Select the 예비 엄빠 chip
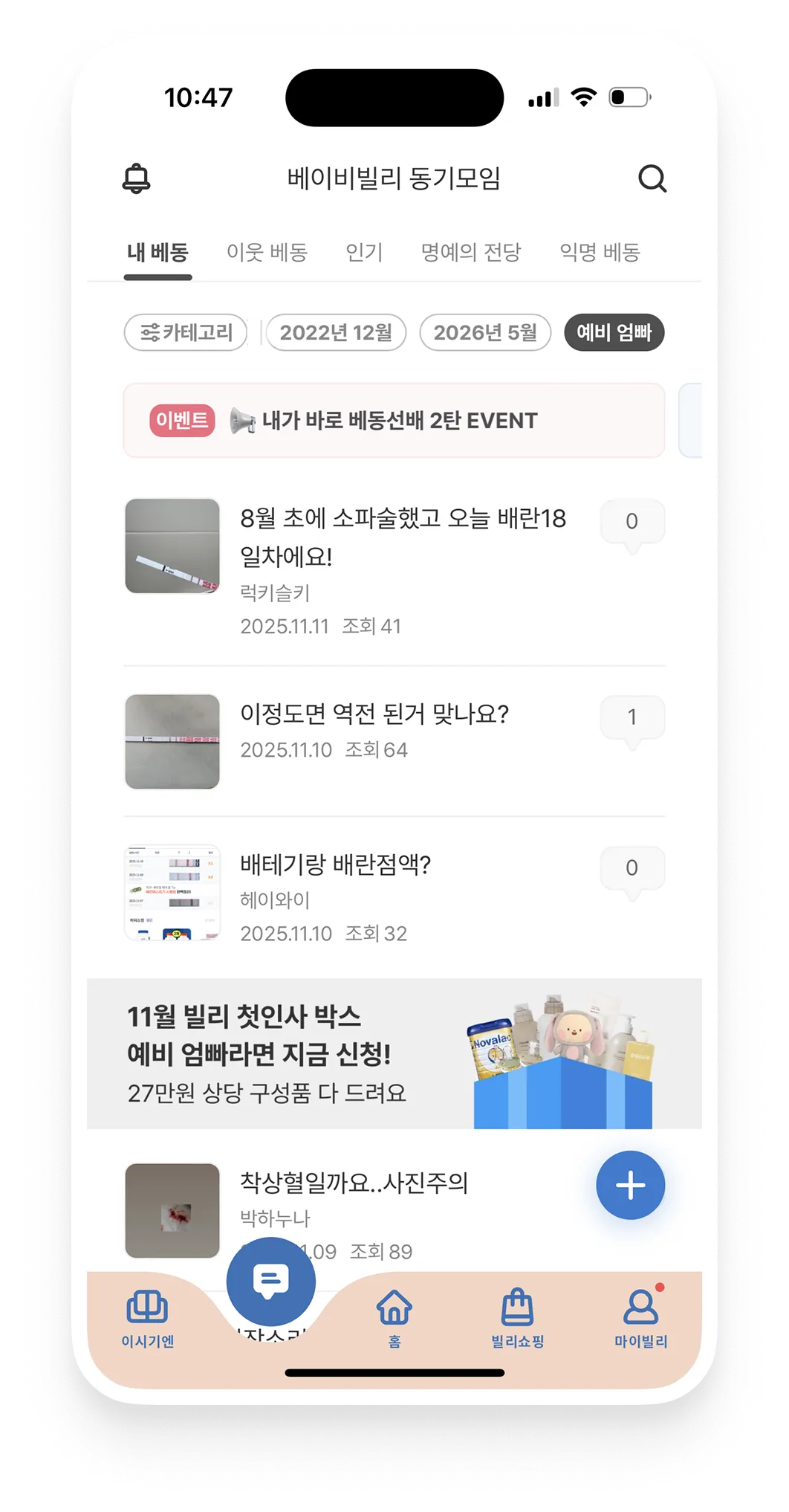This screenshot has width=789, height=1512. pos(614,332)
